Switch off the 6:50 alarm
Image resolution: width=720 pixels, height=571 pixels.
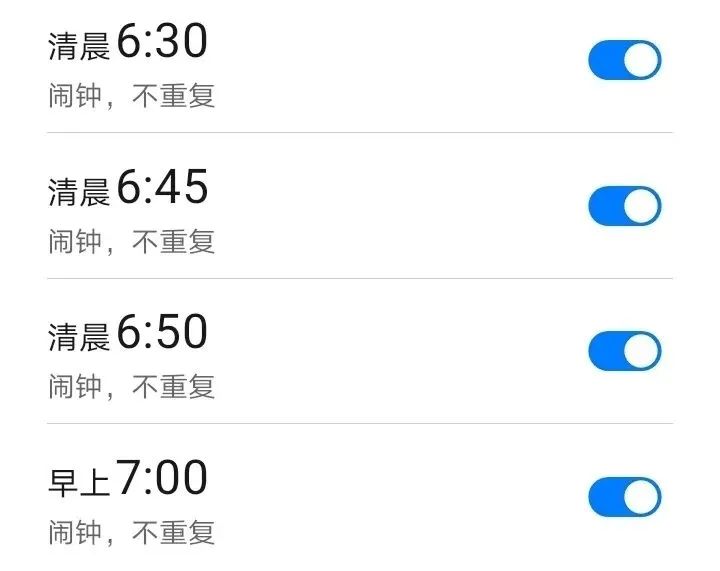[625, 352]
